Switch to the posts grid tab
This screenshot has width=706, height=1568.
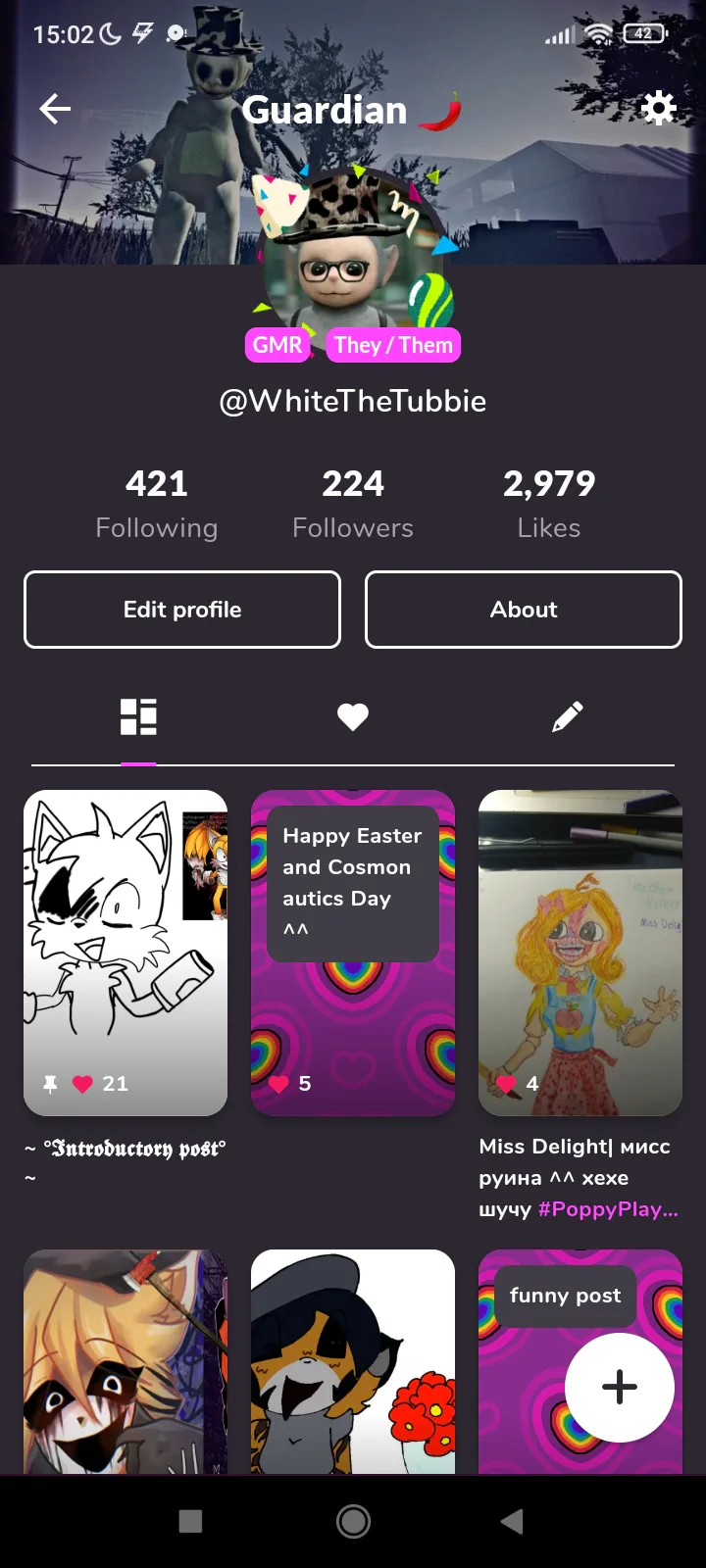(138, 717)
